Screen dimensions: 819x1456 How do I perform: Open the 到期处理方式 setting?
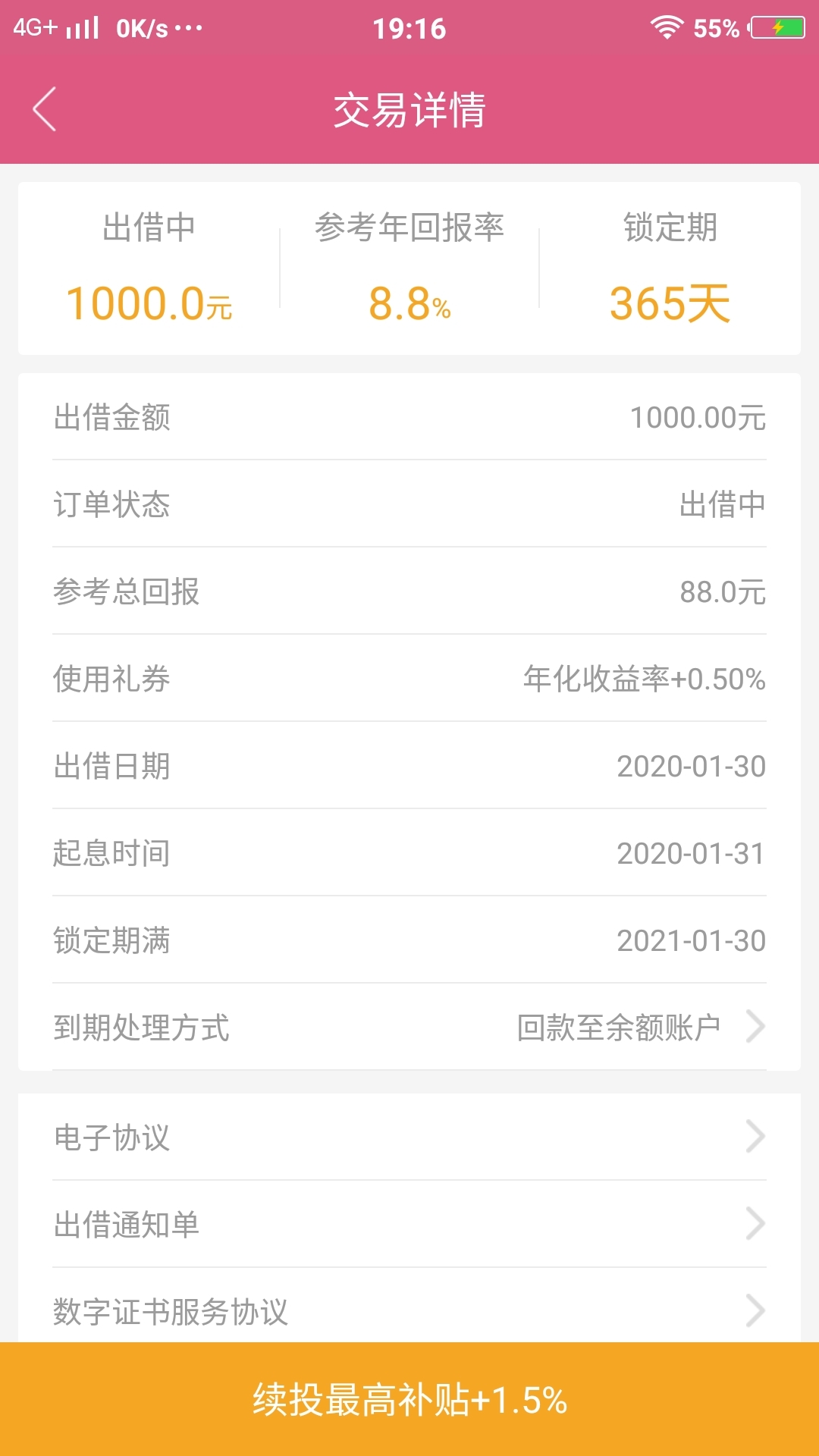(x=409, y=1027)
